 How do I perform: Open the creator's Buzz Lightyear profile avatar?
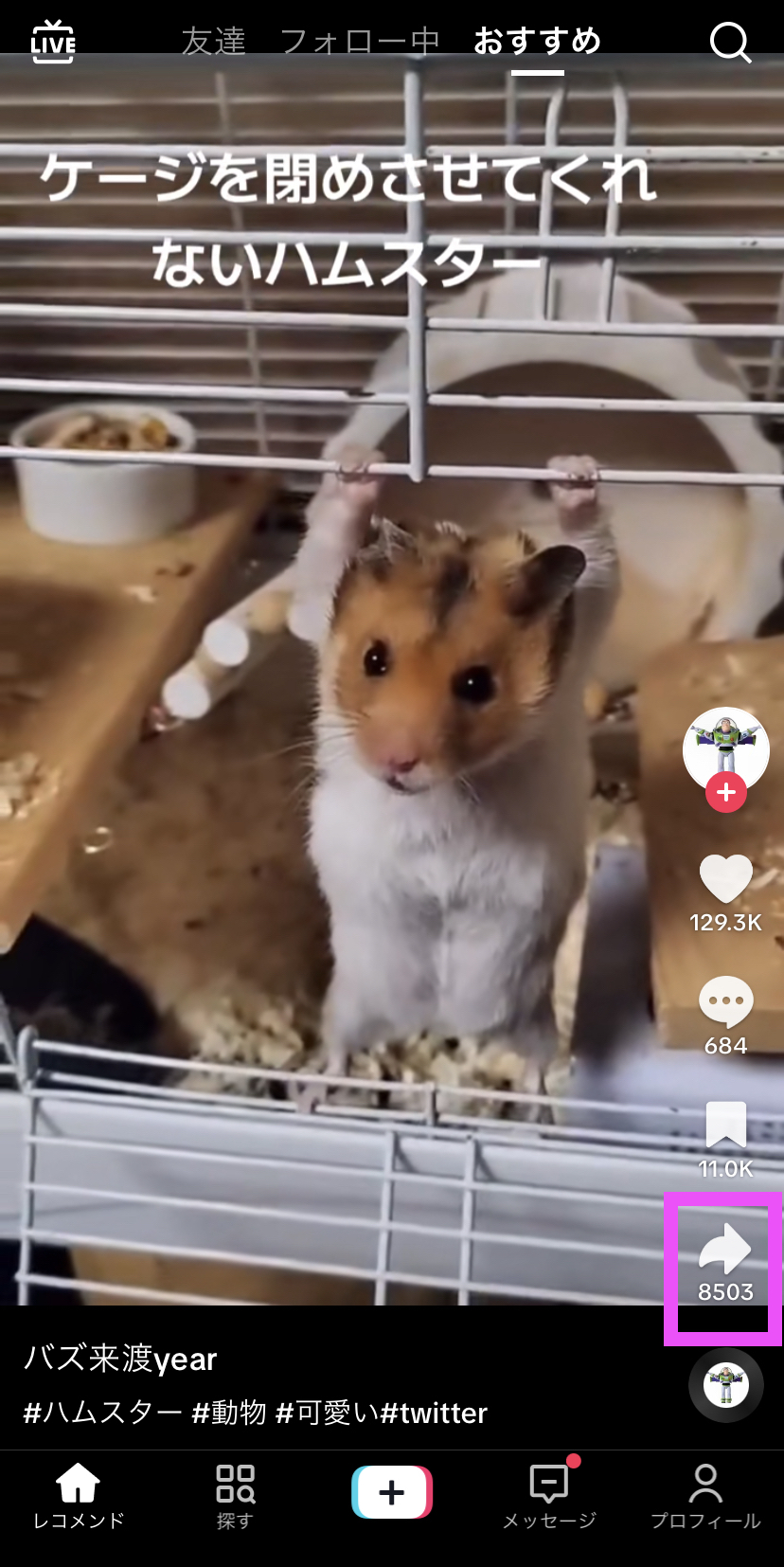click(725, 747)
